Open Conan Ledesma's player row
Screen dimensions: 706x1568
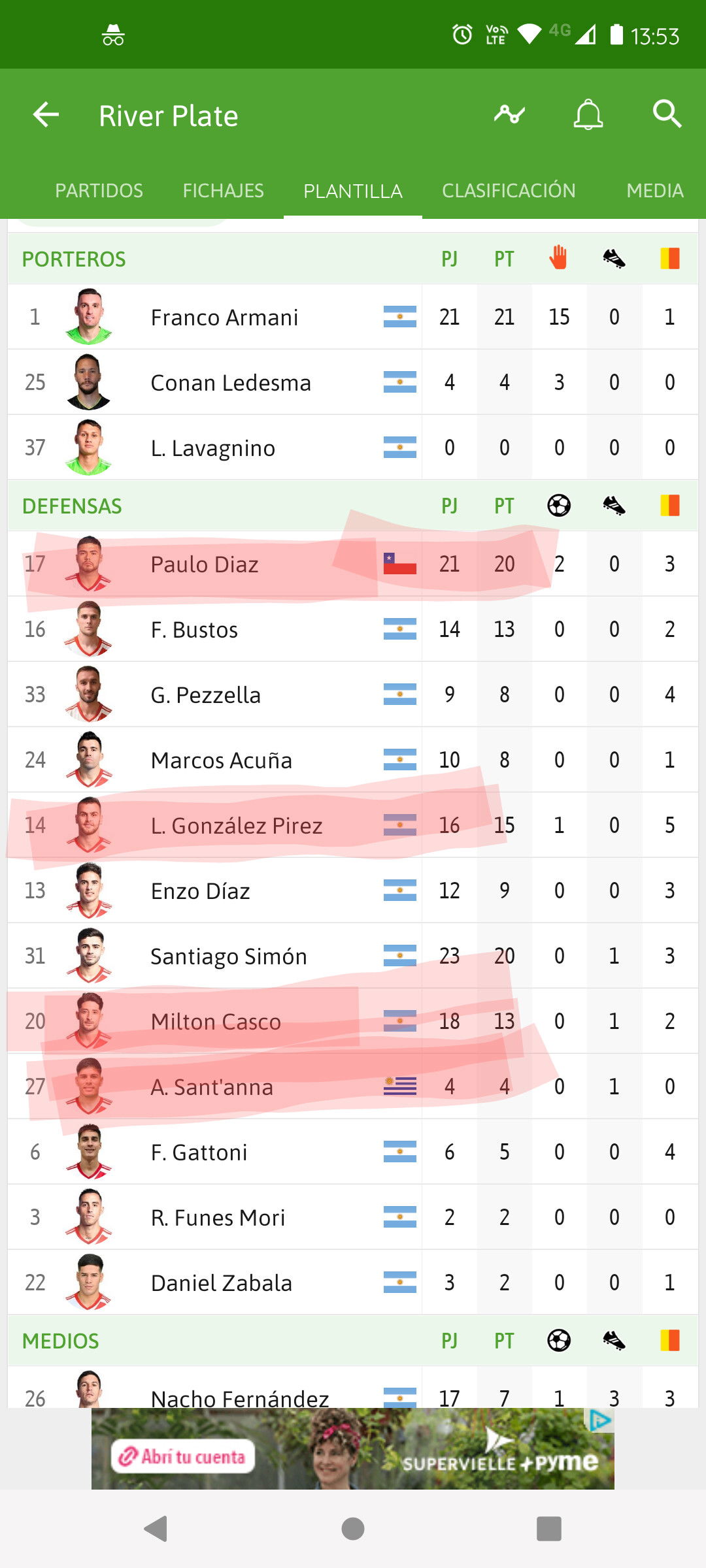[x=353, y=382]
